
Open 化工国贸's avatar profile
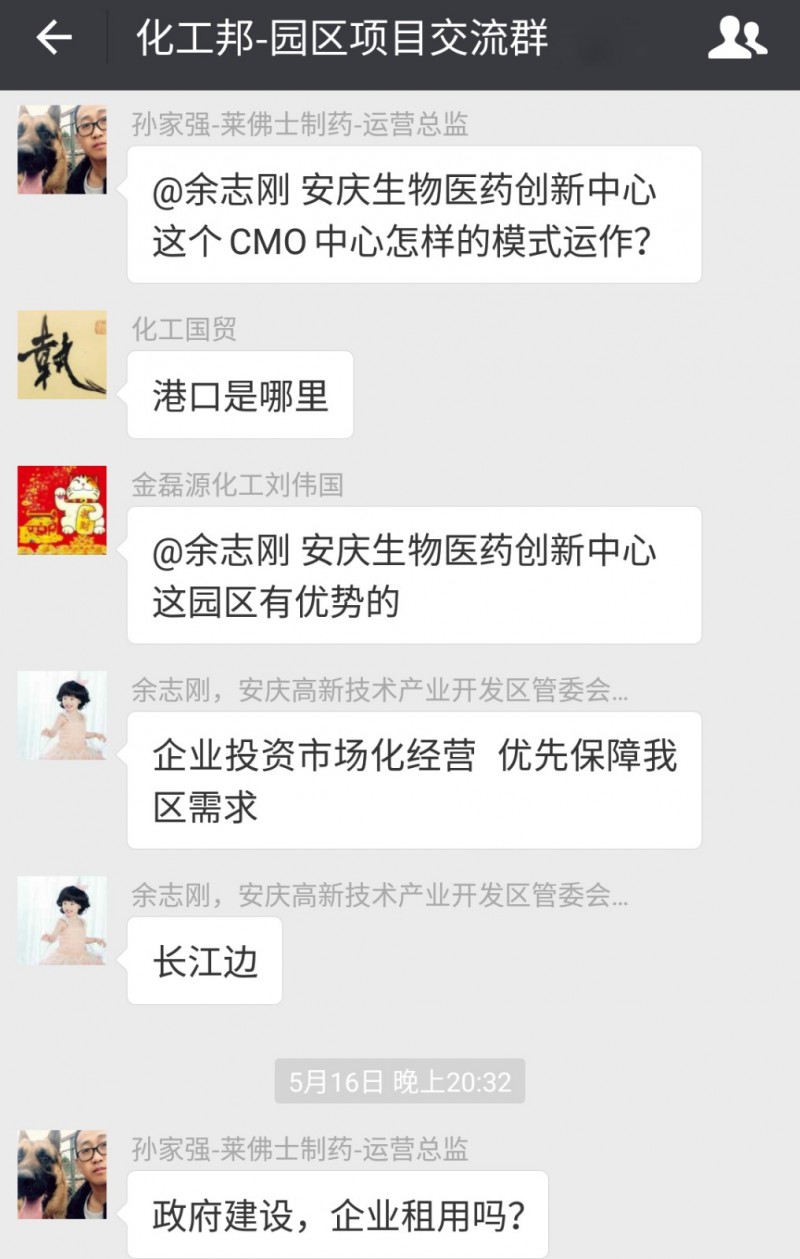click(x=62, y=355)
